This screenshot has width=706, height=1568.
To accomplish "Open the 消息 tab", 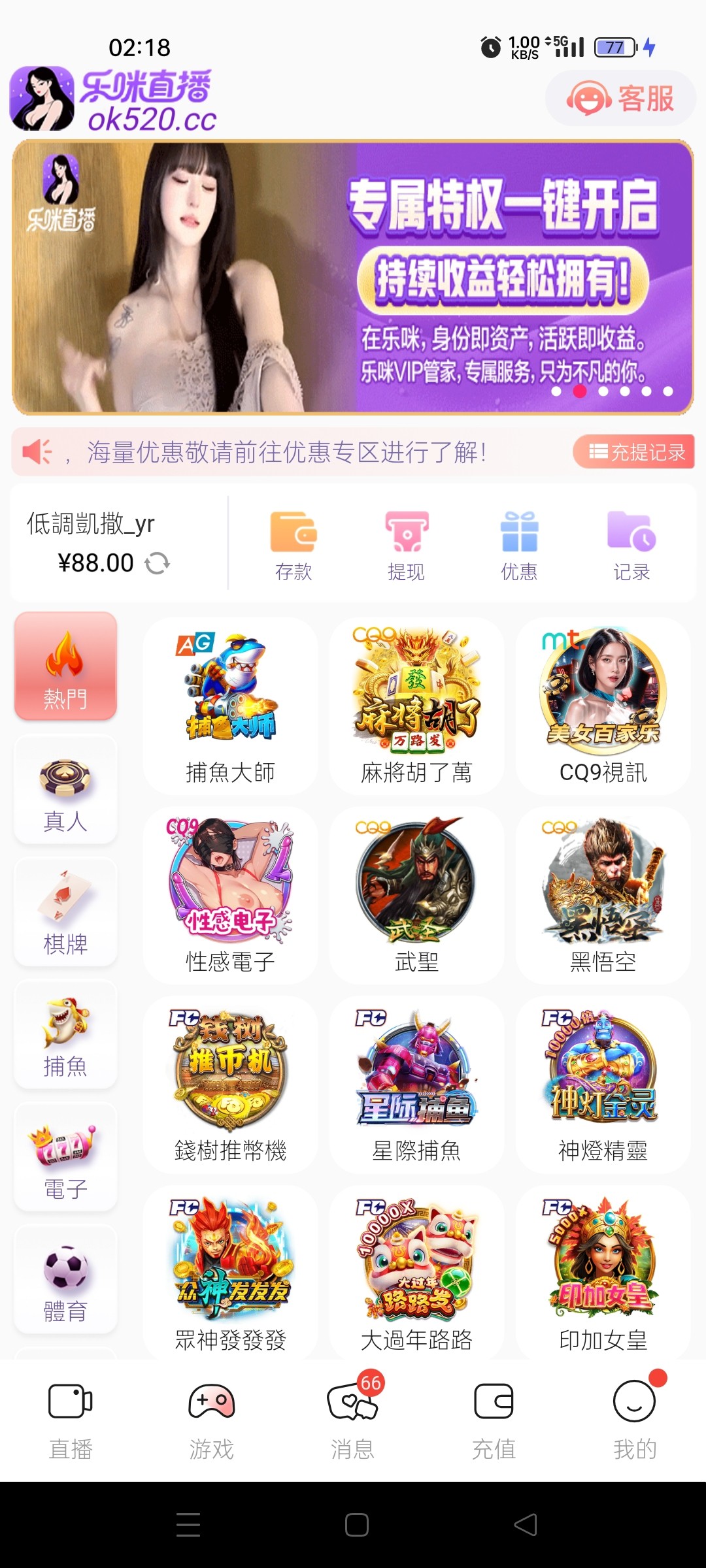I will 352,1419.
